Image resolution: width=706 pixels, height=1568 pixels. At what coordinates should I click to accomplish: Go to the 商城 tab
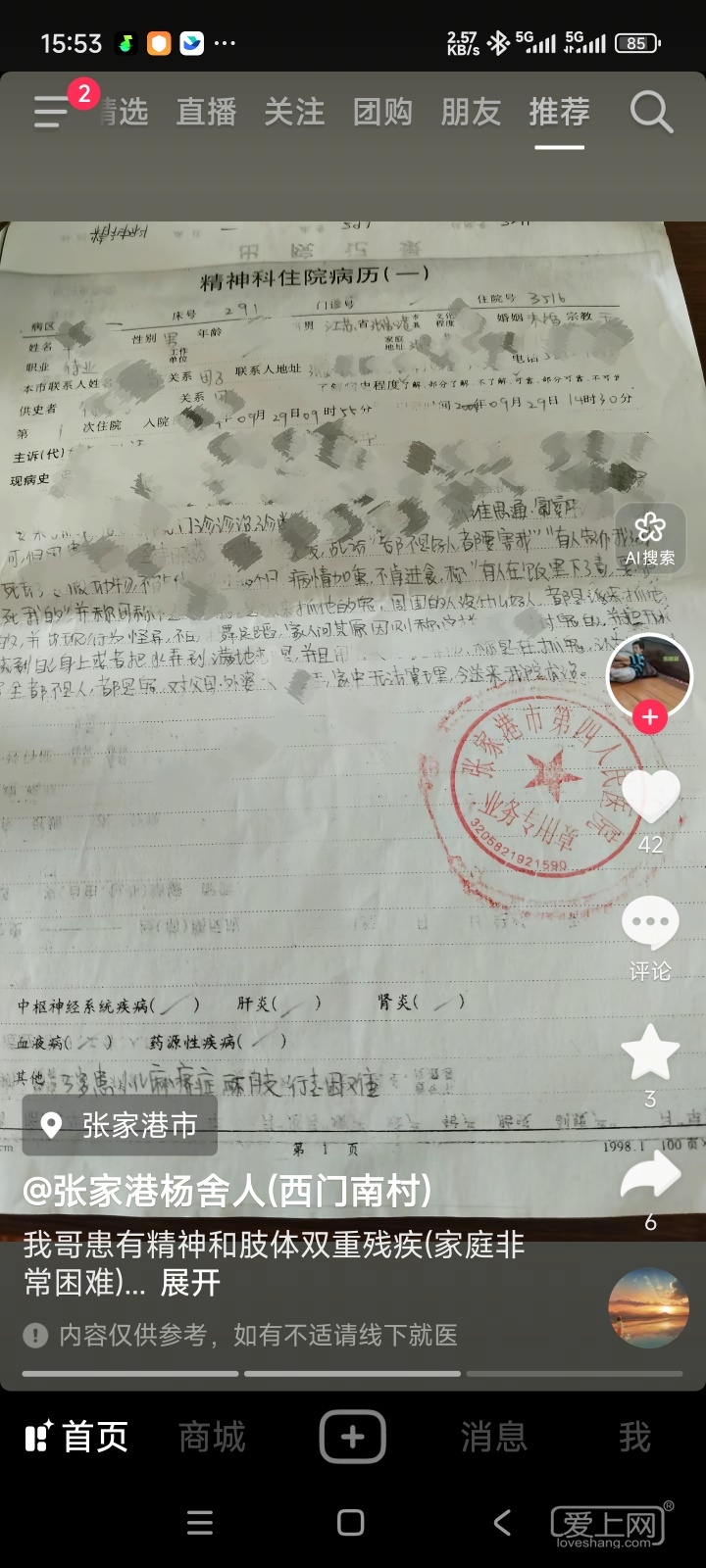[x=212, y=1437]
